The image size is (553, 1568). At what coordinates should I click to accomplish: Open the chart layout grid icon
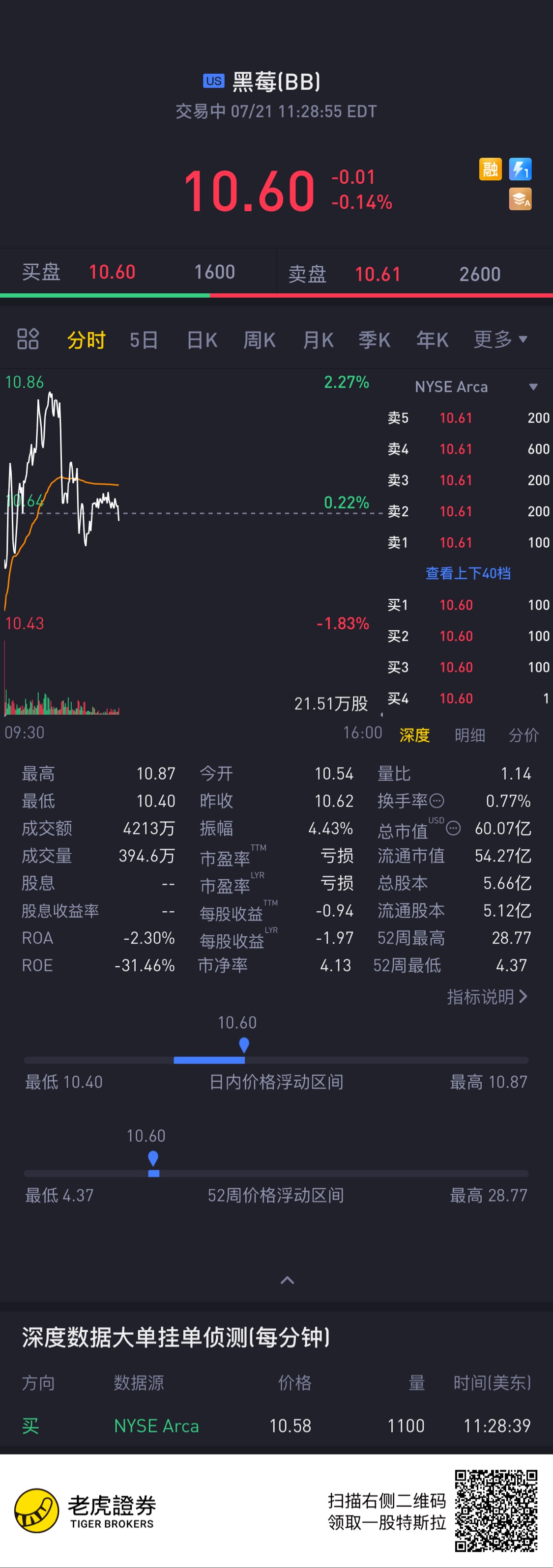click(28, 339)
